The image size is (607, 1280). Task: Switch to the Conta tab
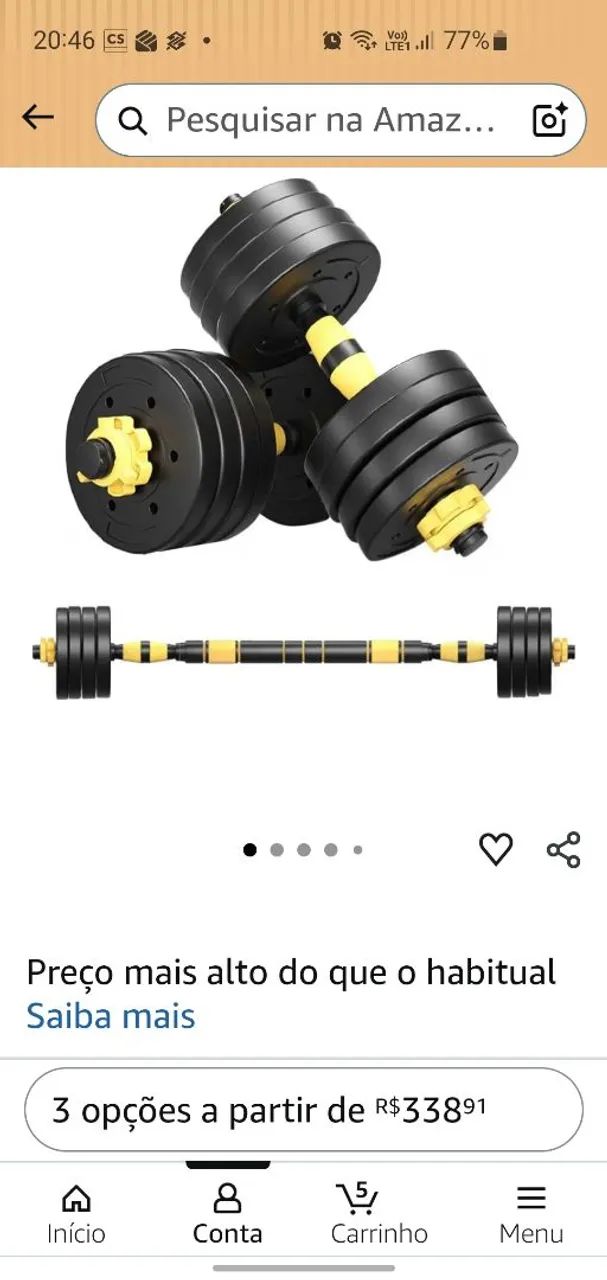228,1215
